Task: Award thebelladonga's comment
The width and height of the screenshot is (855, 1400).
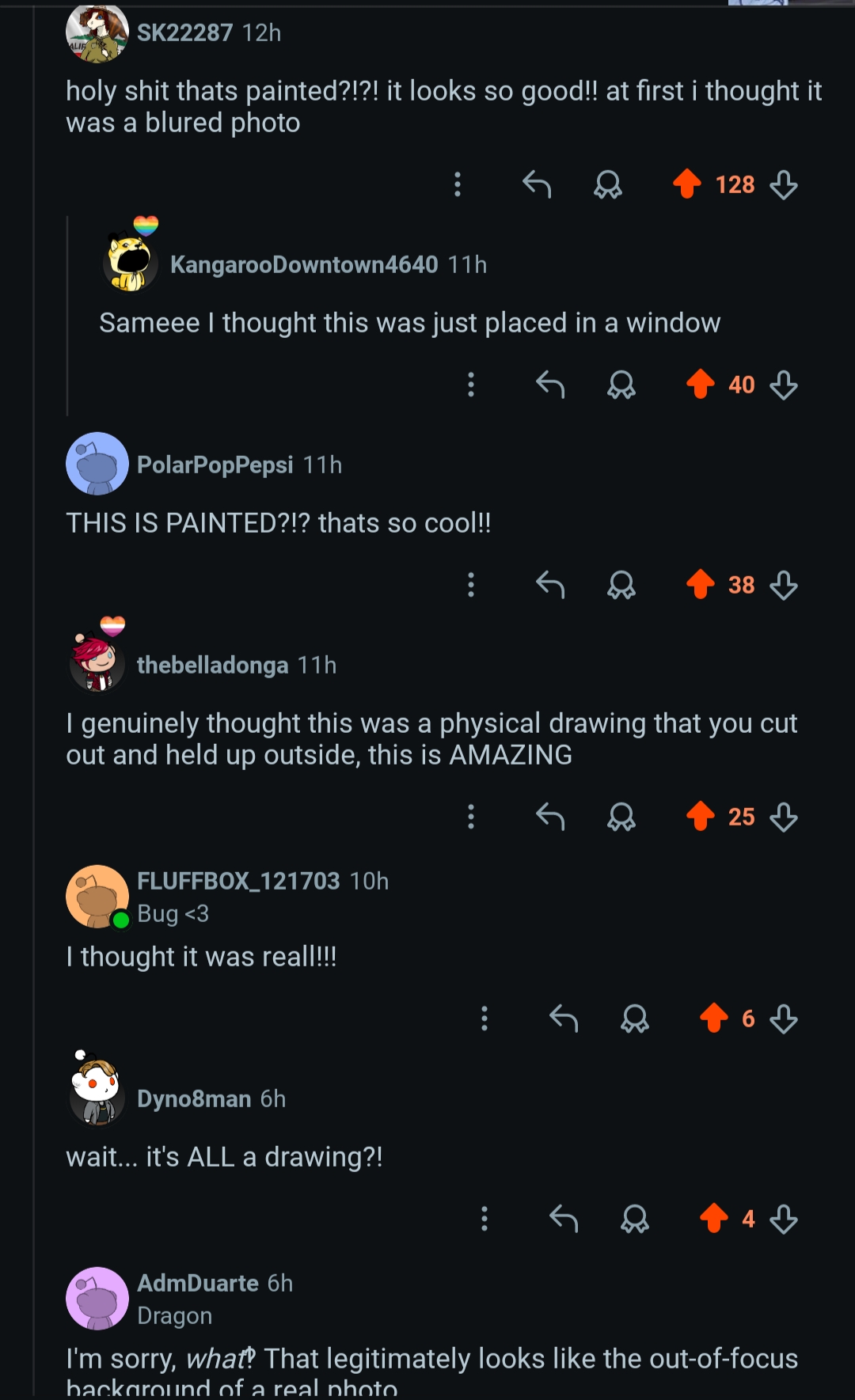Action: (621, 817)
